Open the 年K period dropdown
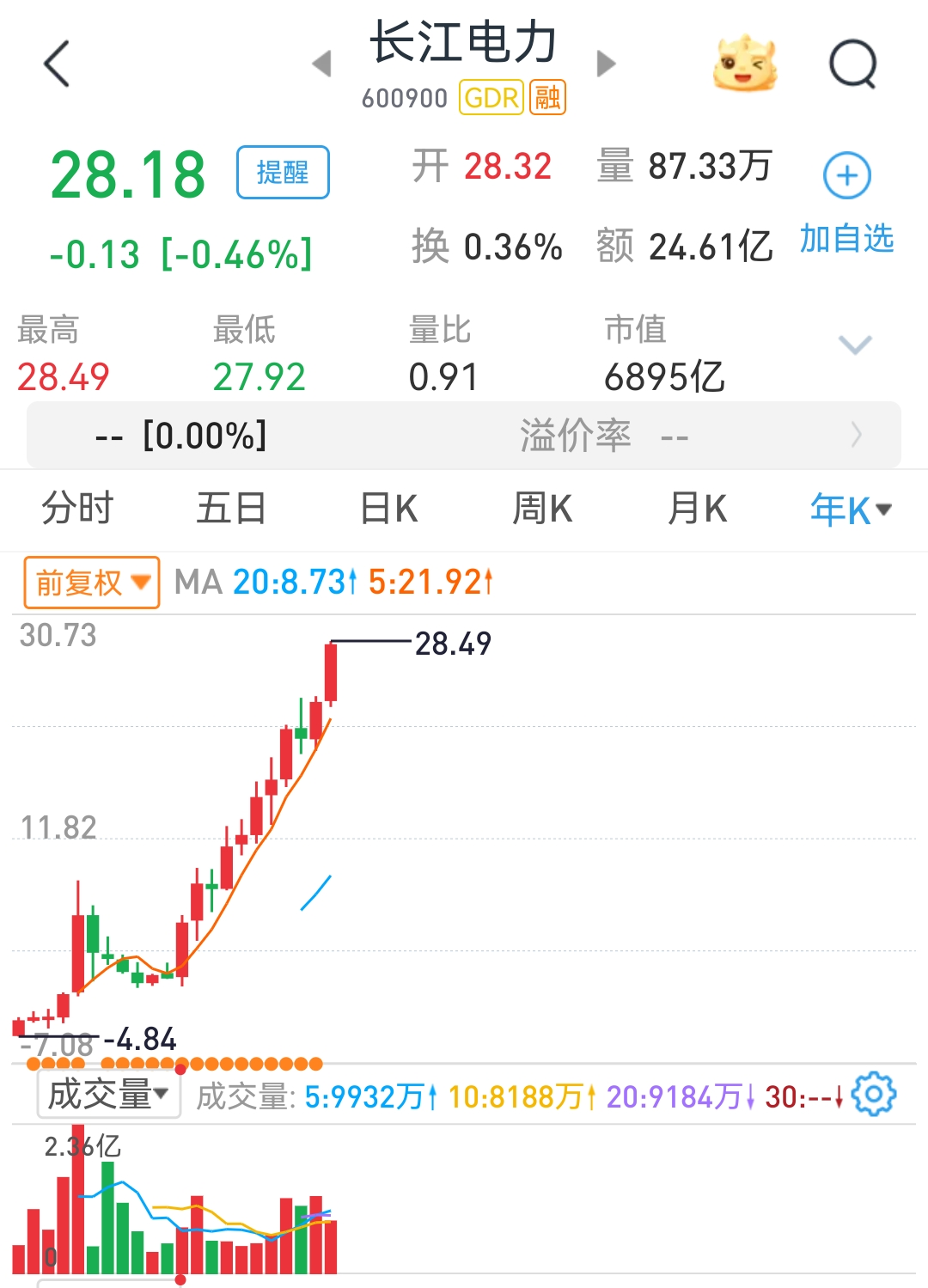The height and width of the screenshot is (1288, 928). click(851, 510)
